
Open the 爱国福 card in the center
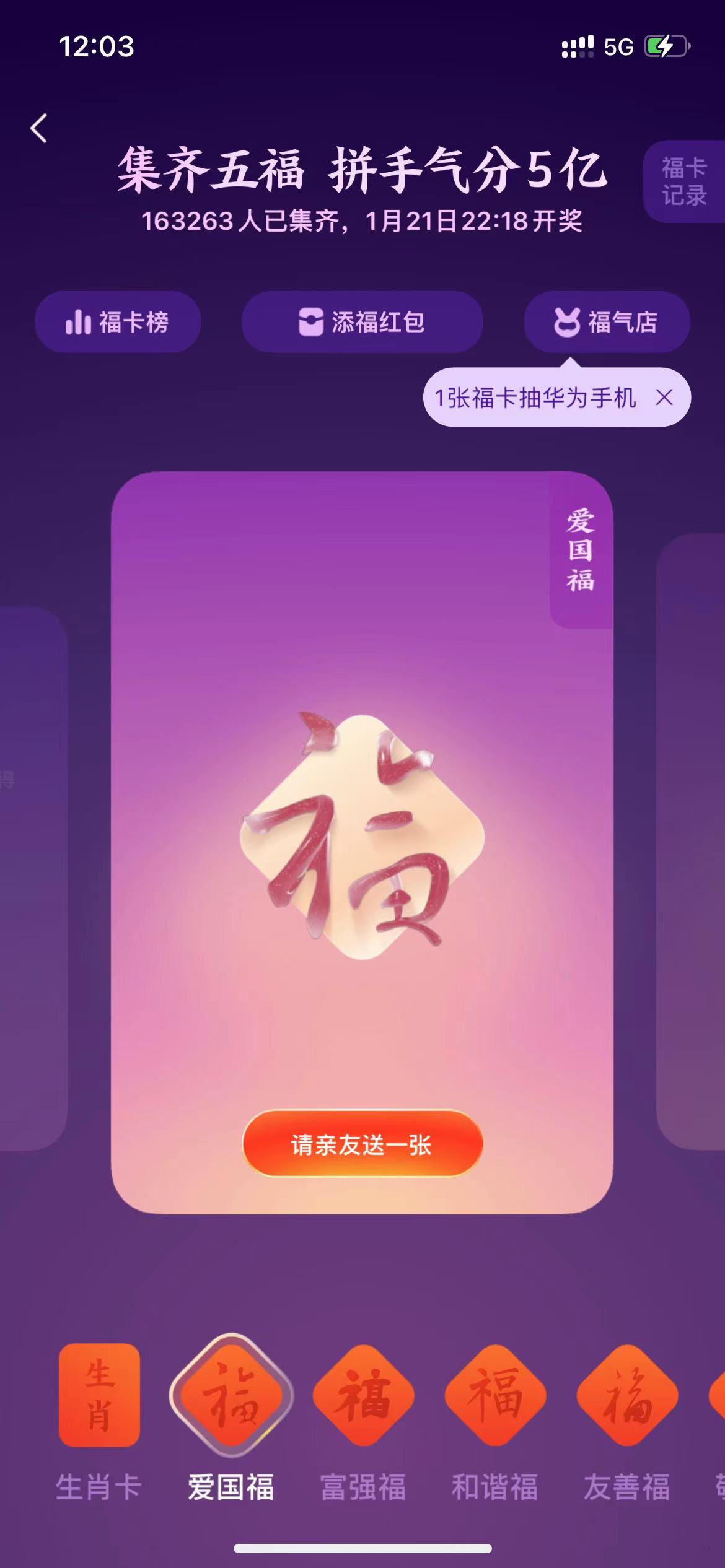point(362,836)
